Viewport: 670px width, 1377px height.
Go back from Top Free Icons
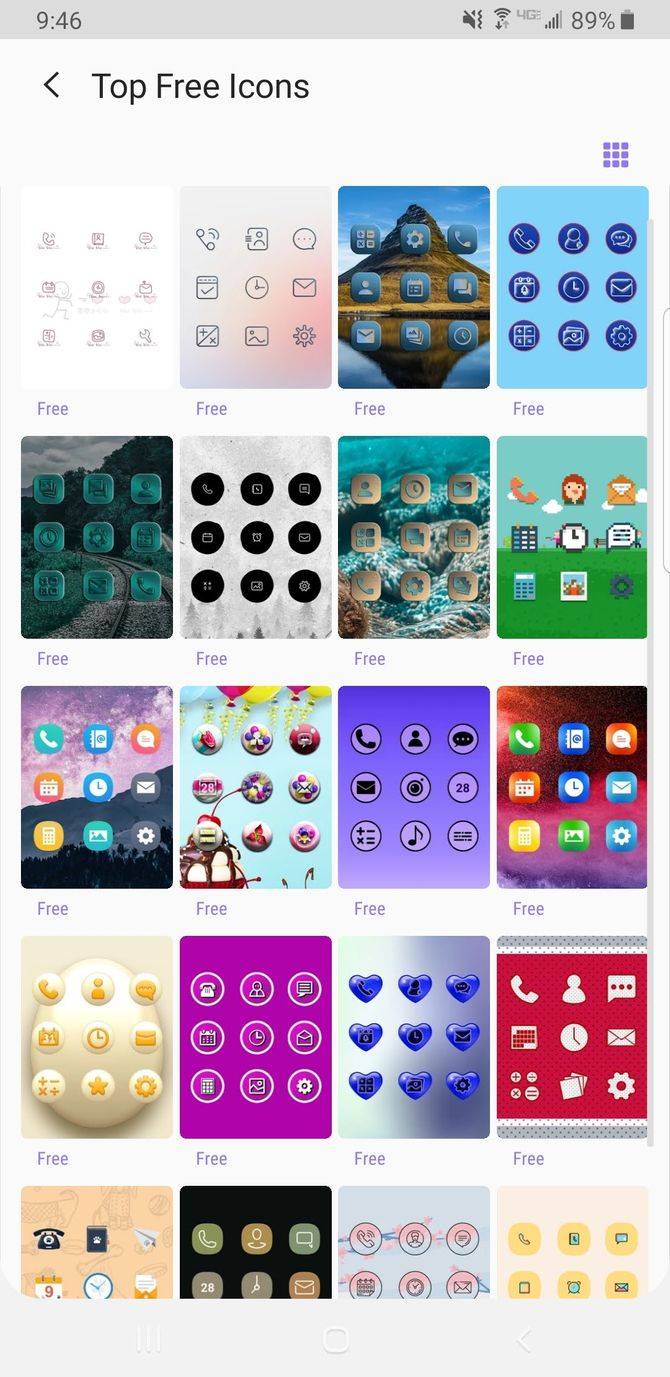tap(52, 86)
